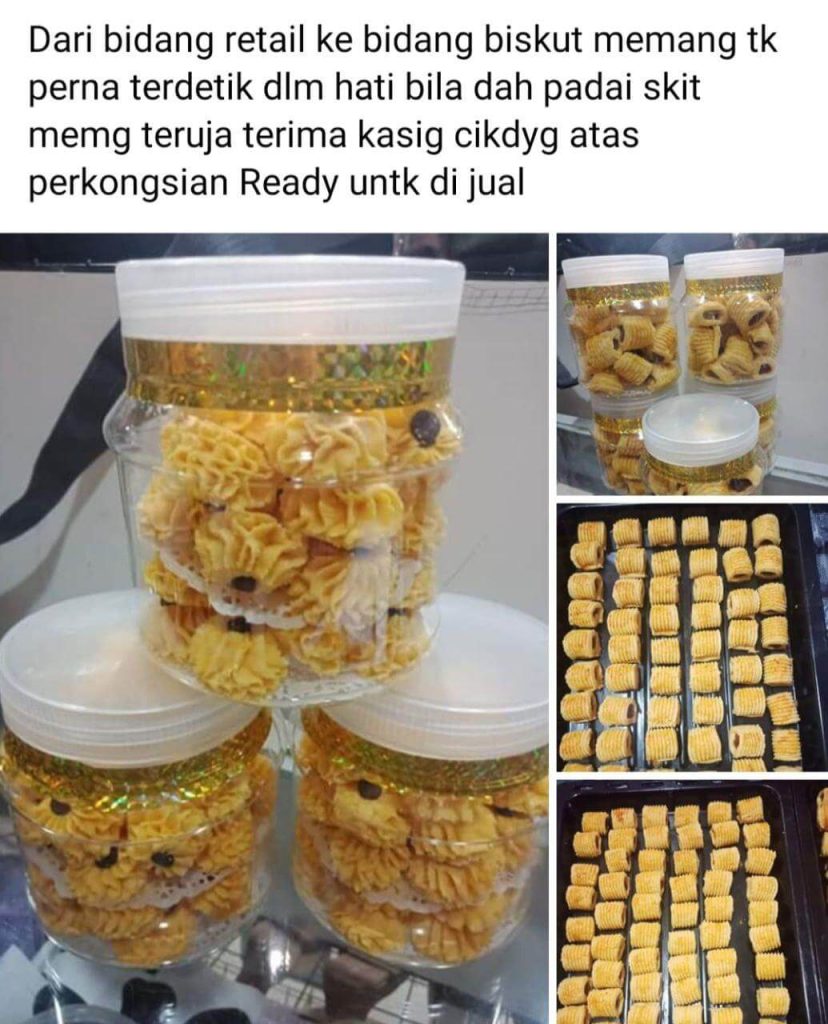
Task: Open the middle photo of tart tray
Action: (x=692, y=638)
